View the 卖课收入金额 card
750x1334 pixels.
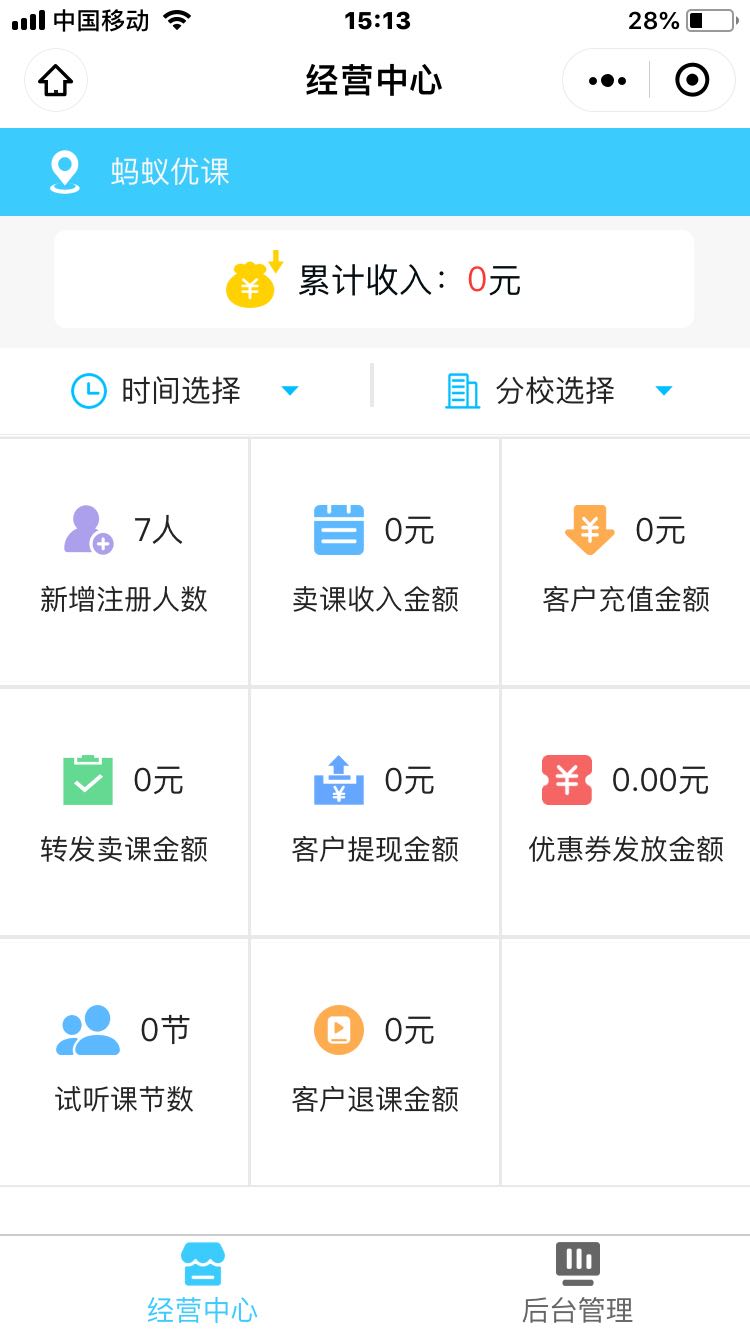click(375, 561)
